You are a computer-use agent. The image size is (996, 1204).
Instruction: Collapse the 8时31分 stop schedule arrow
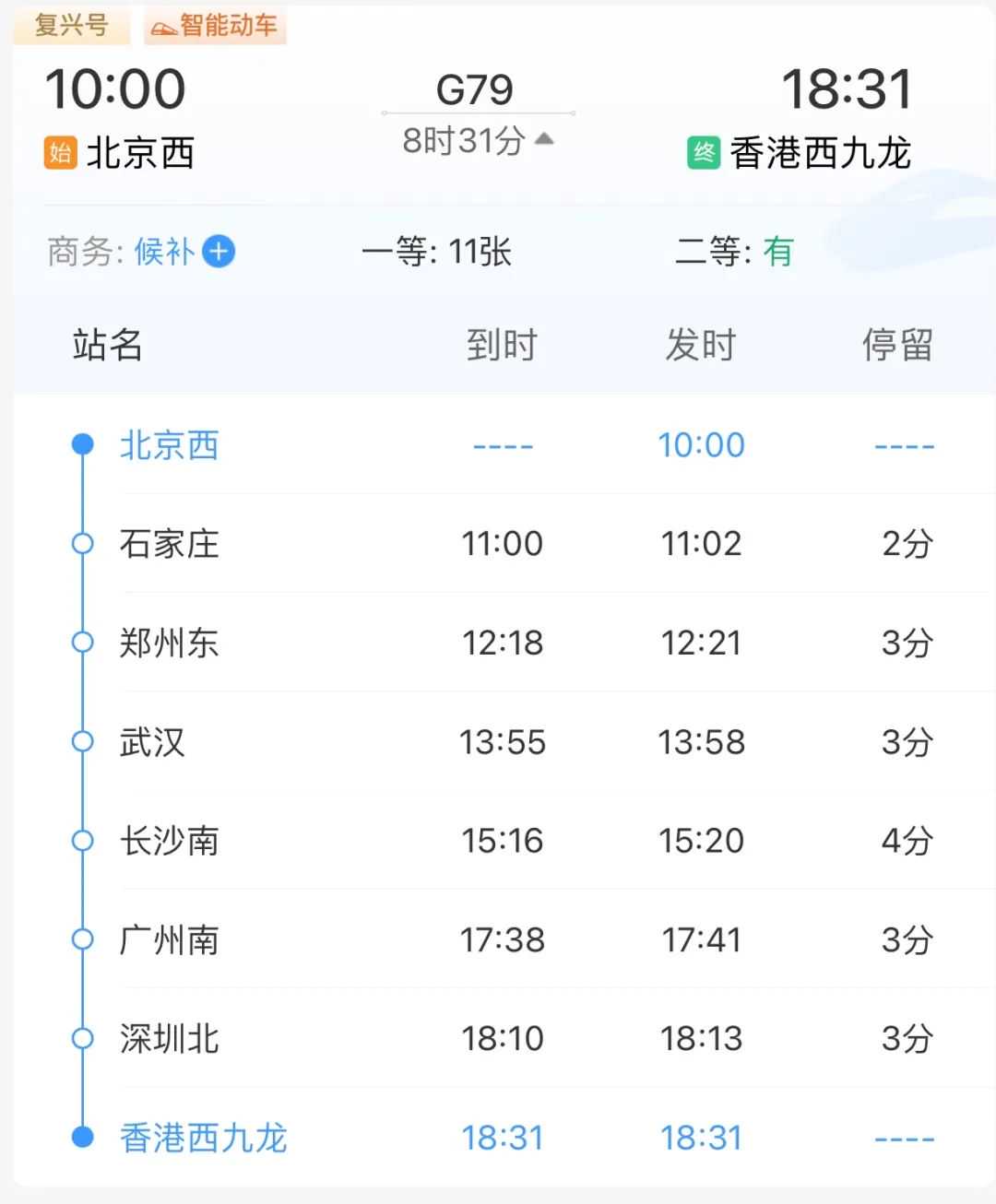tap(544, 139)
